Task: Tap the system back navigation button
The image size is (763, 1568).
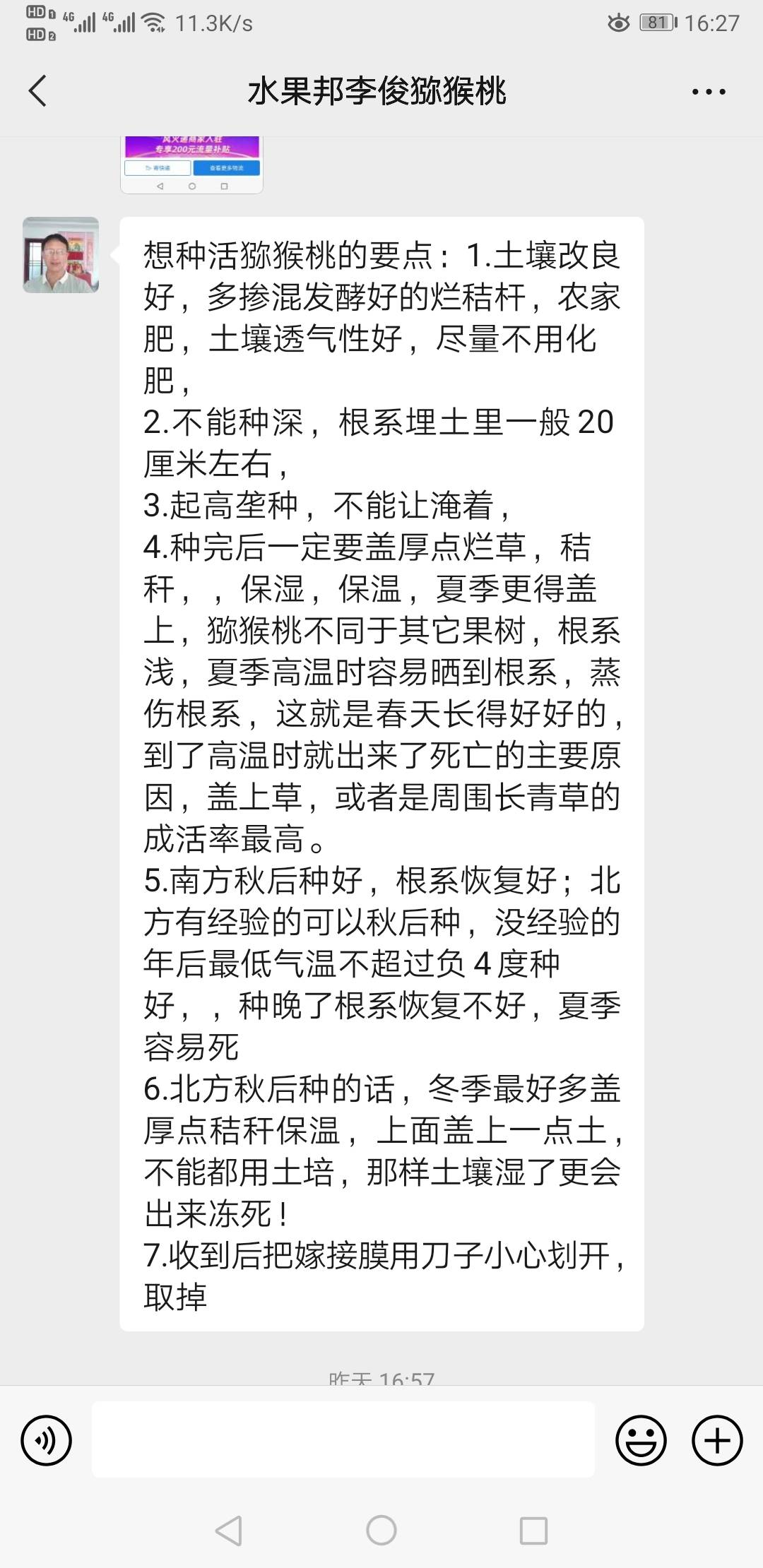Action: pos(229,1531)
